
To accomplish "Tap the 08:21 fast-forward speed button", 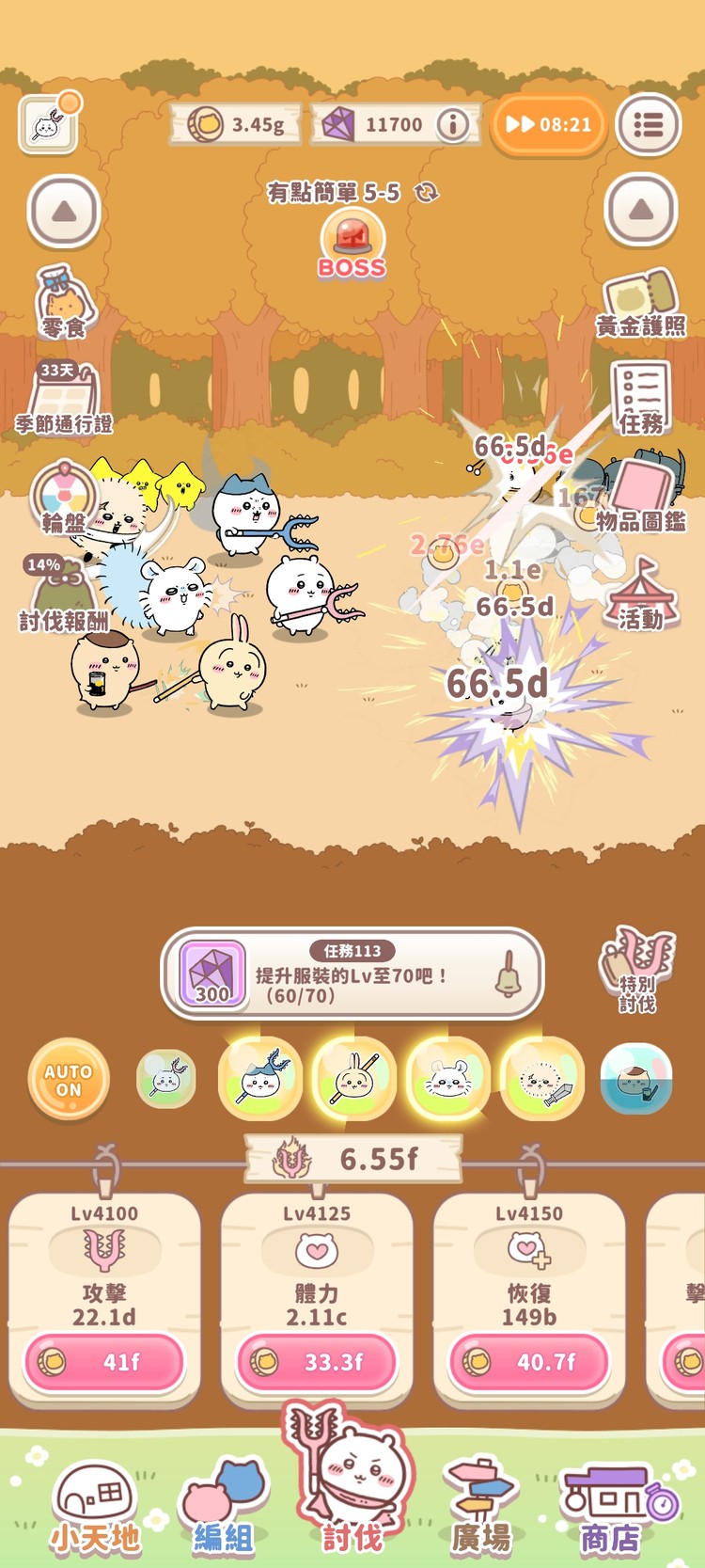I will (x=547, y=124).
